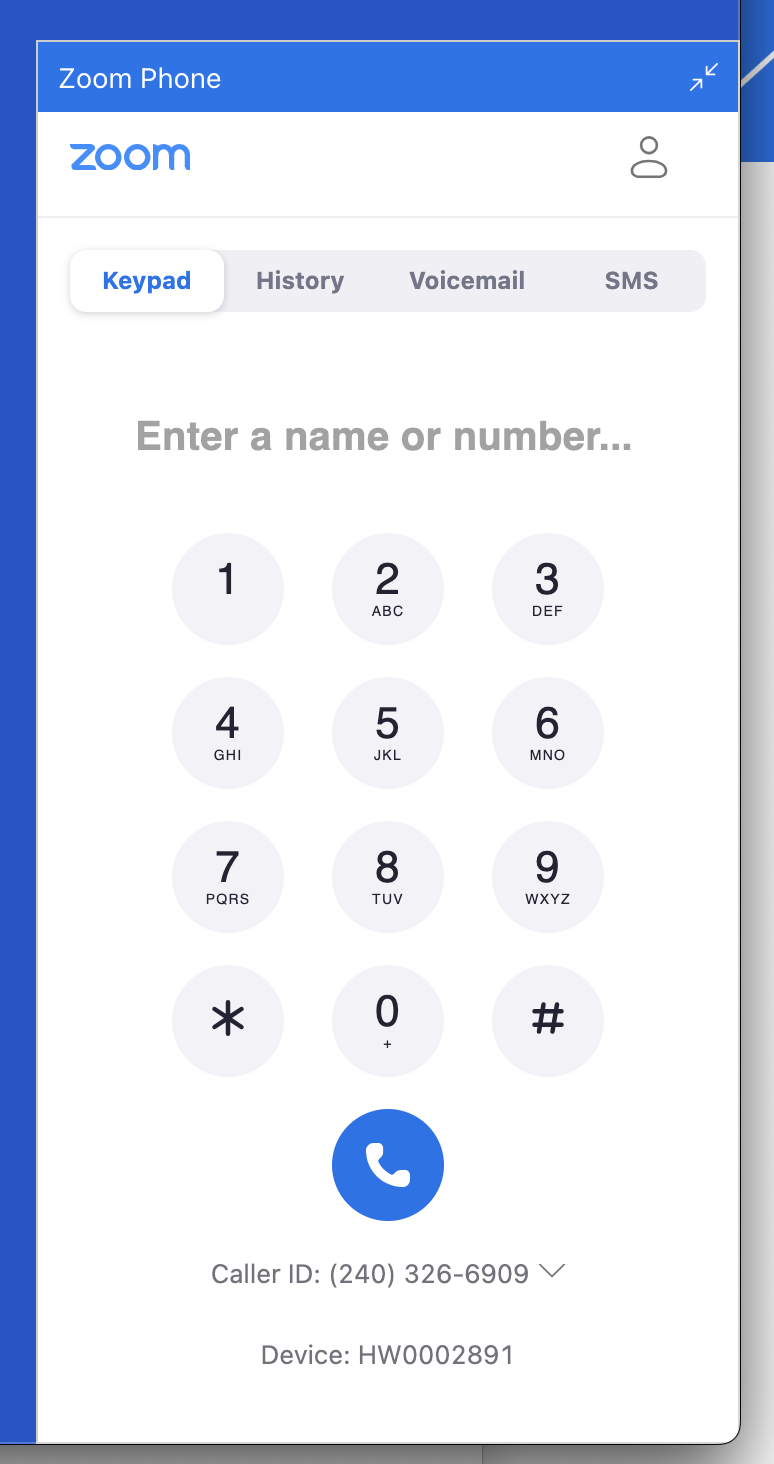Switch to the Voicemail tab
Image resolution: width=774 pixels, height=1464 pixels.
[467, 281]
